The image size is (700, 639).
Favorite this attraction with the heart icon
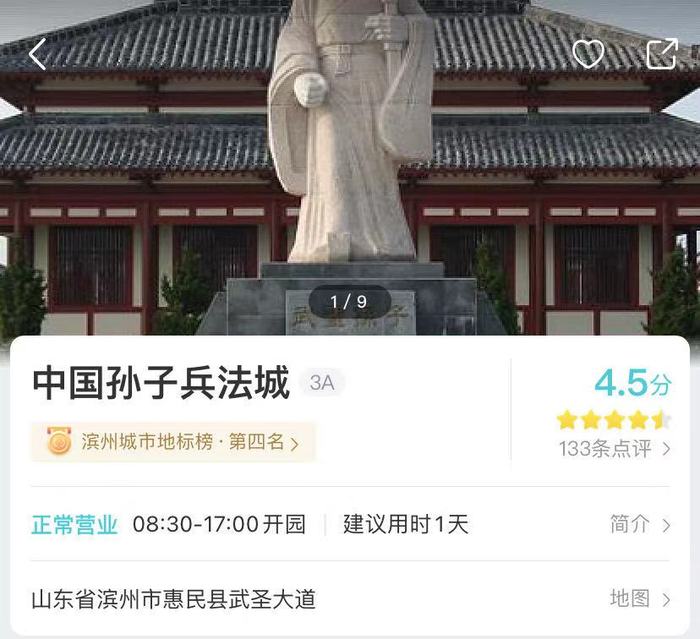(x=588, y=54)
